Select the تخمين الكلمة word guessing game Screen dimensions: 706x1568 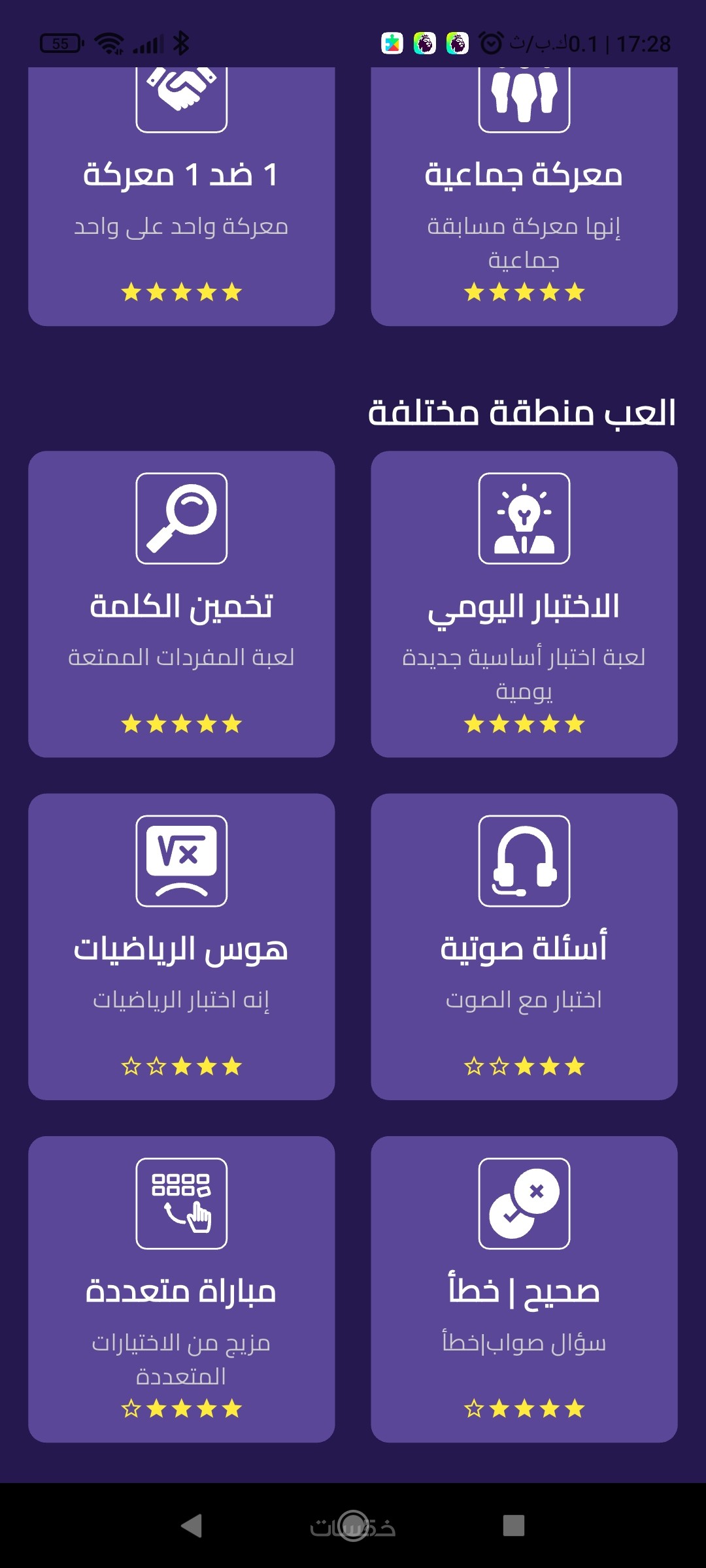coord(182,604)
